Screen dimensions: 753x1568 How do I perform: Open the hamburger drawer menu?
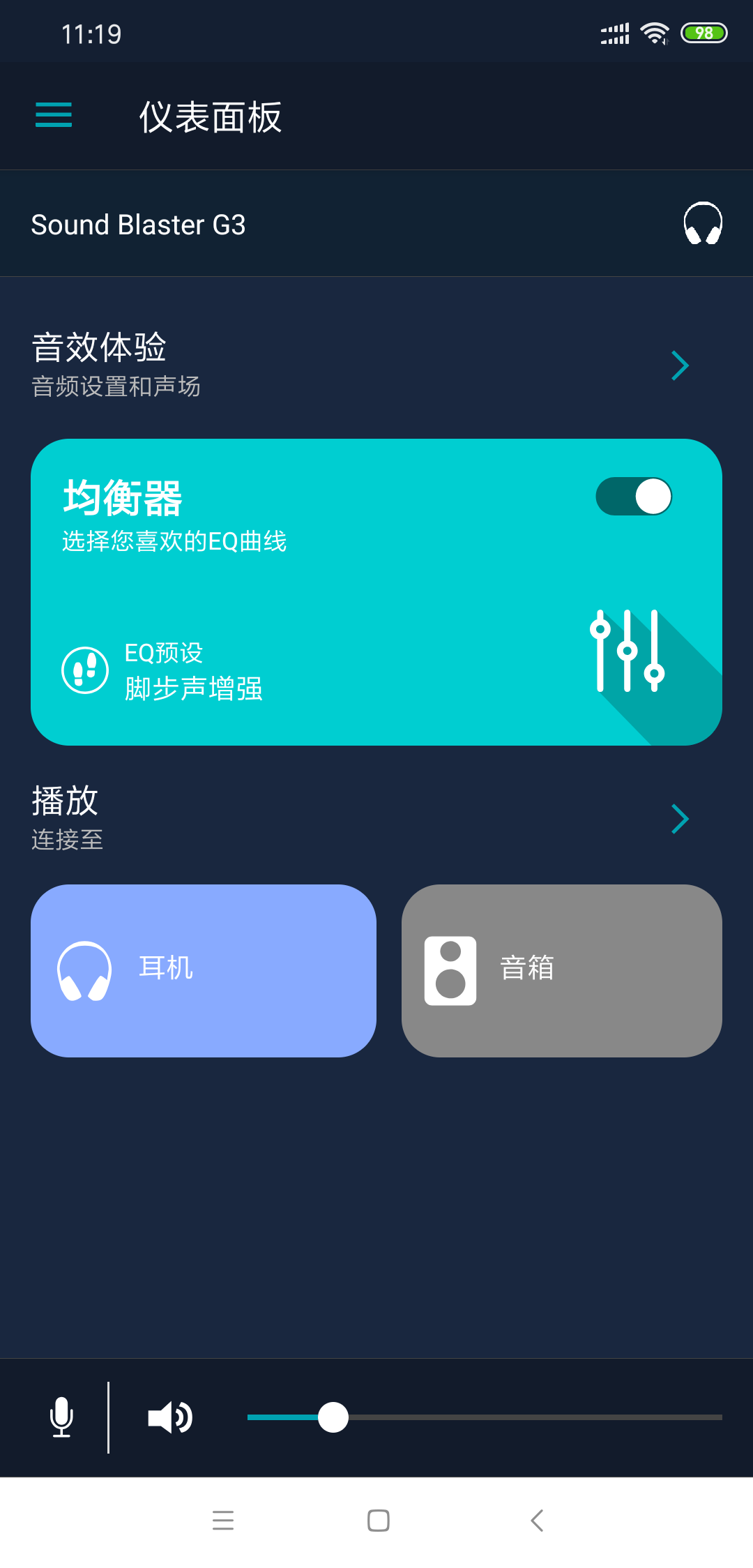[x=54, y=115]
